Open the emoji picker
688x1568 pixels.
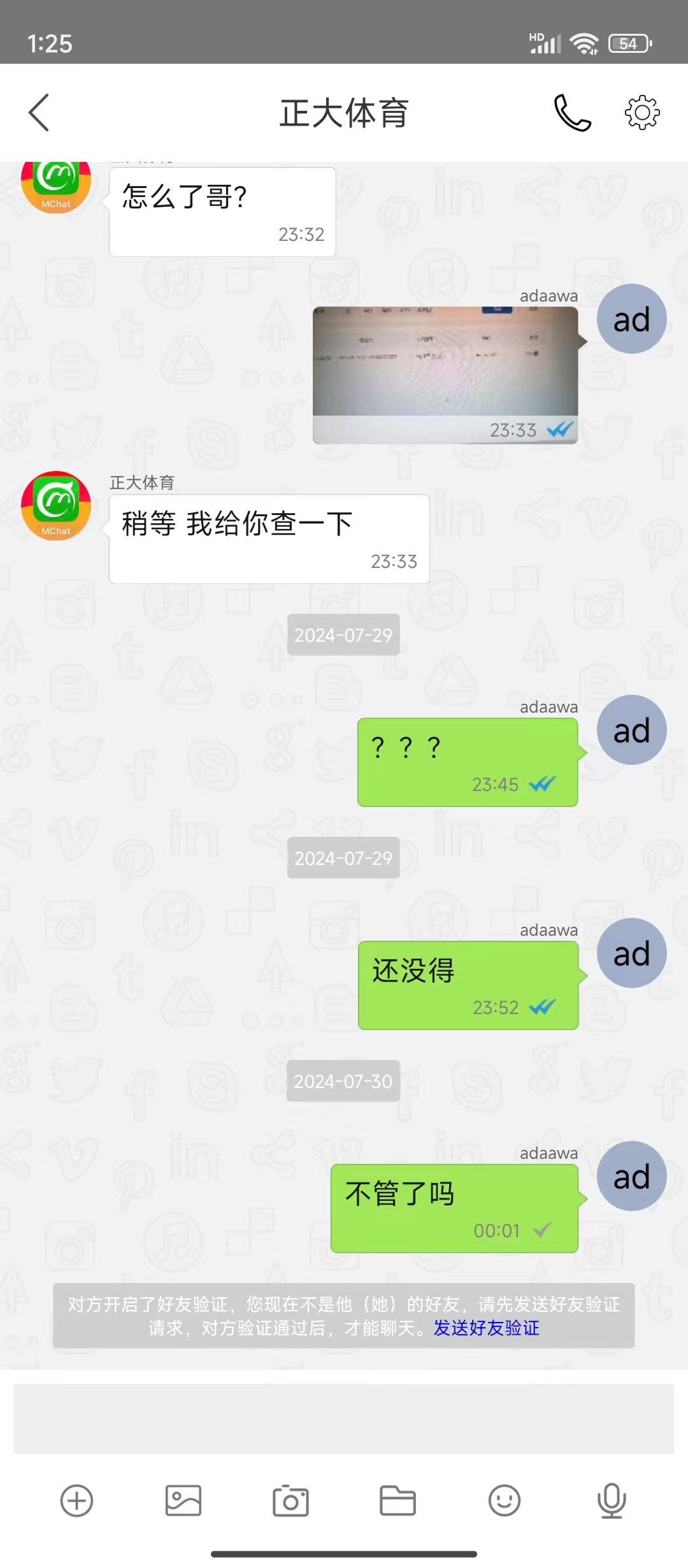point(505,1500)
